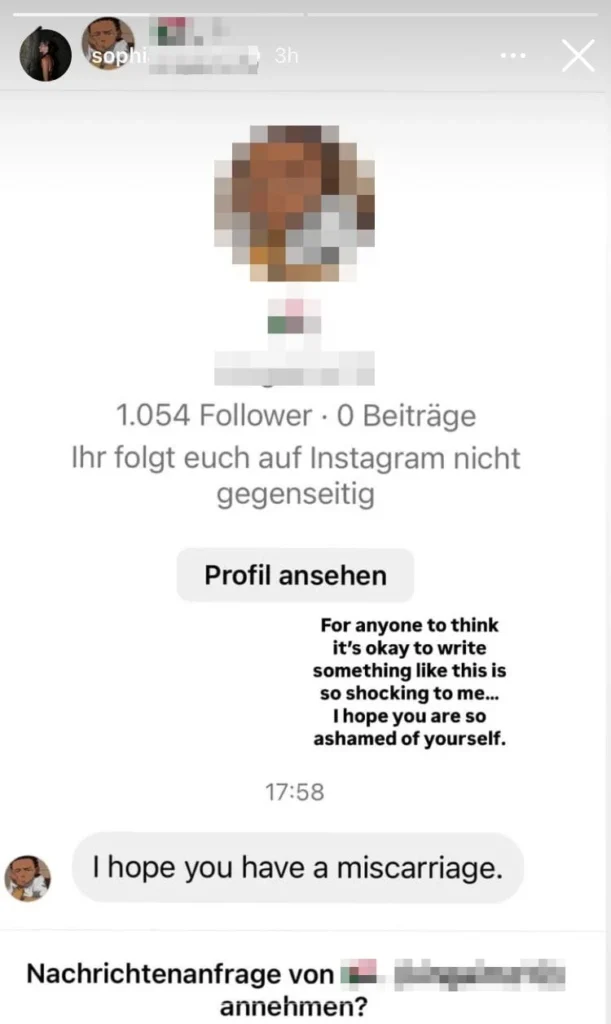Close the story viewer
Viewport: 611px width, 1024px height.
578,56
